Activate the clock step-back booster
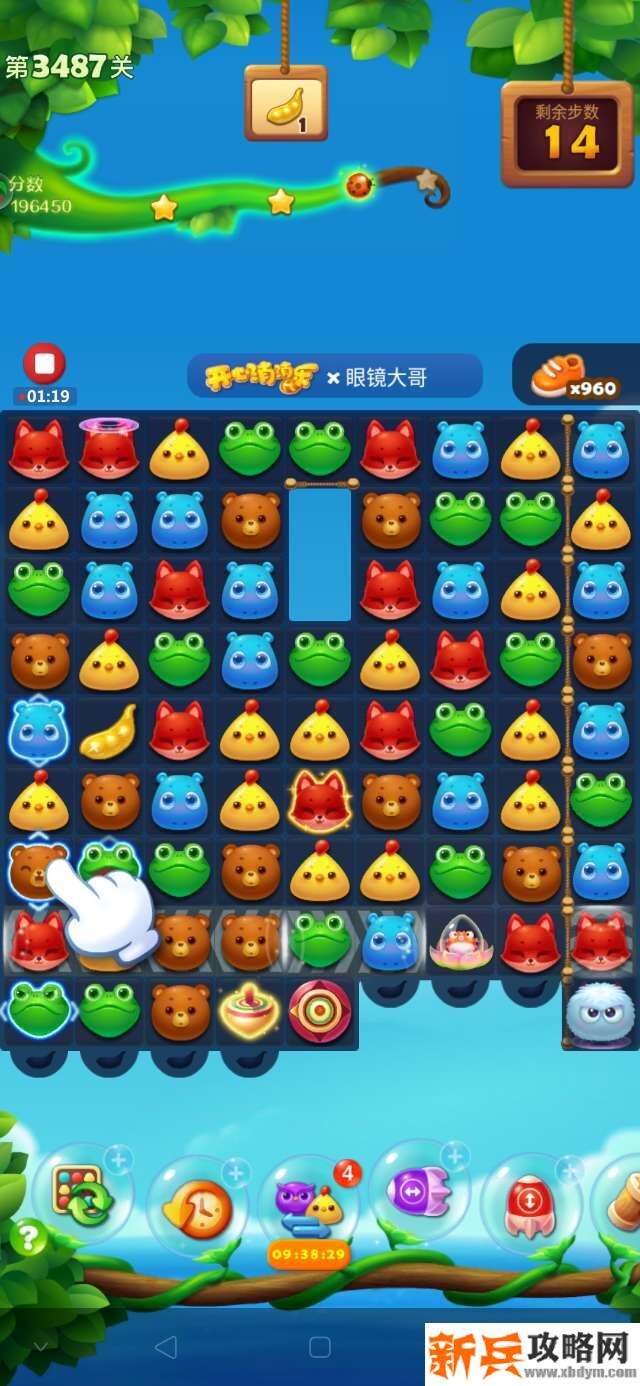The width and height of the screenshot is (640, 1386). click(197, 1206)
